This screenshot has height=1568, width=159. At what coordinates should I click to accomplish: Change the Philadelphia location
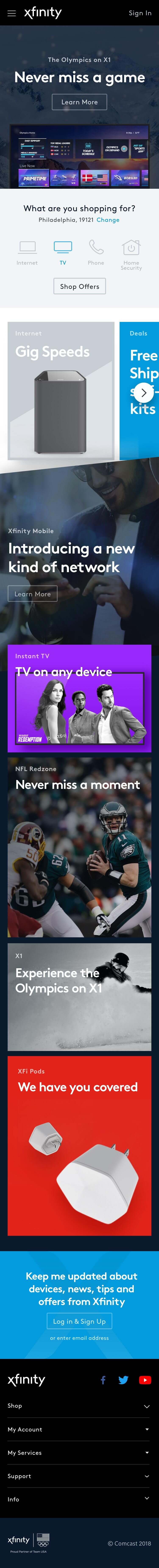coord(108,220)
